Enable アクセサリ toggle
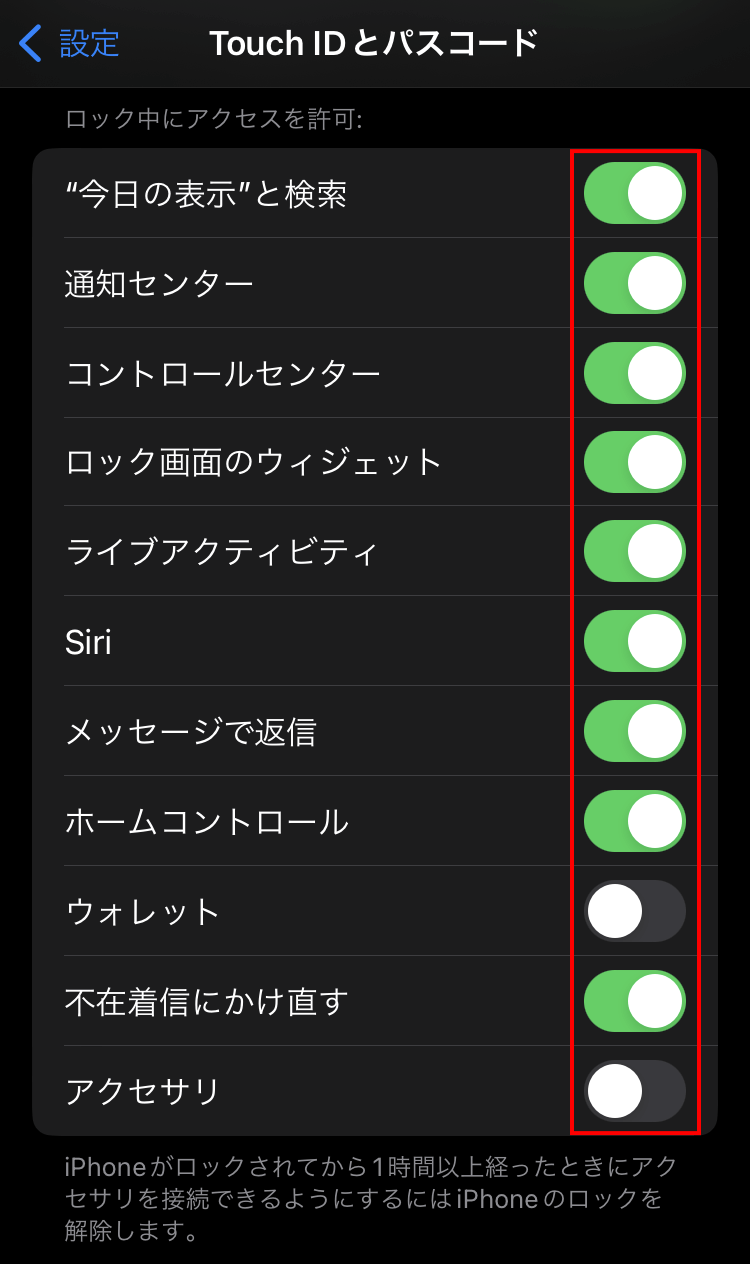The image size is (750, 1264). 634,1091
